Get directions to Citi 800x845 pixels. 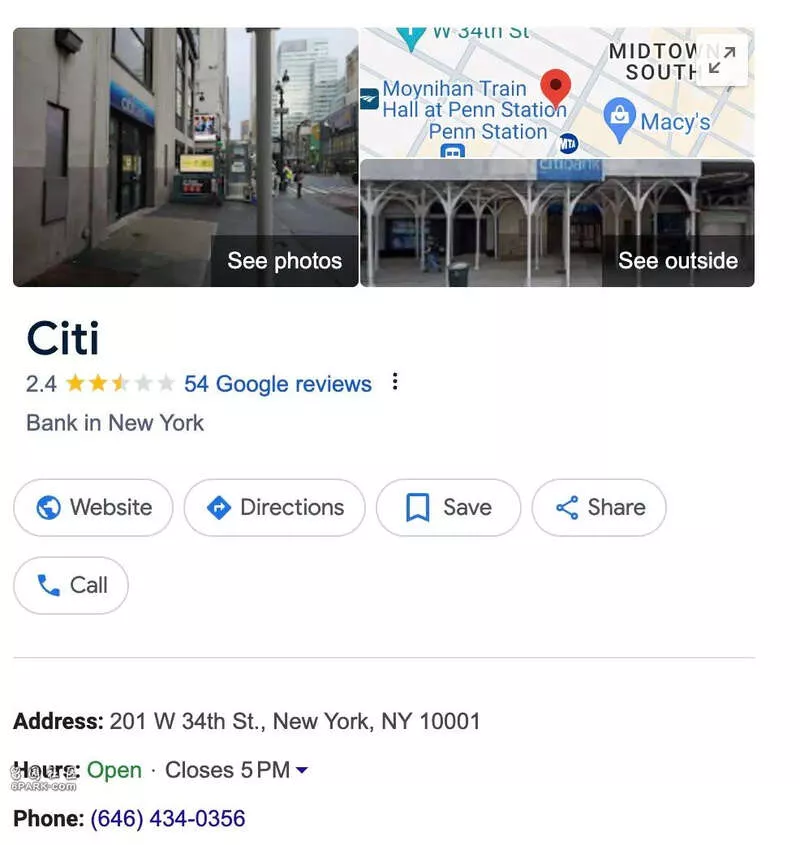[274, 507]
